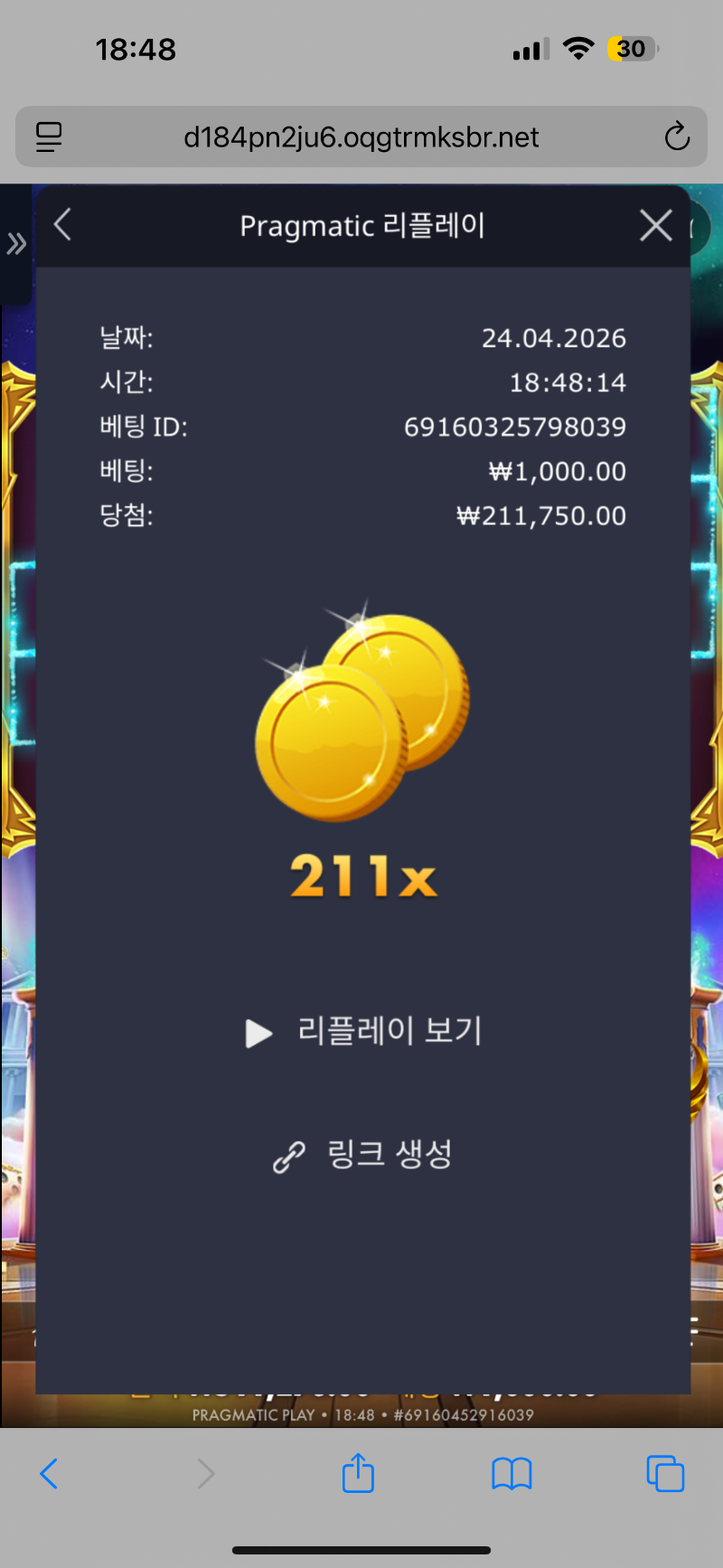Generate a share link with 링크 생성
Screen dimensions: 723x1568
[363, 1155]
